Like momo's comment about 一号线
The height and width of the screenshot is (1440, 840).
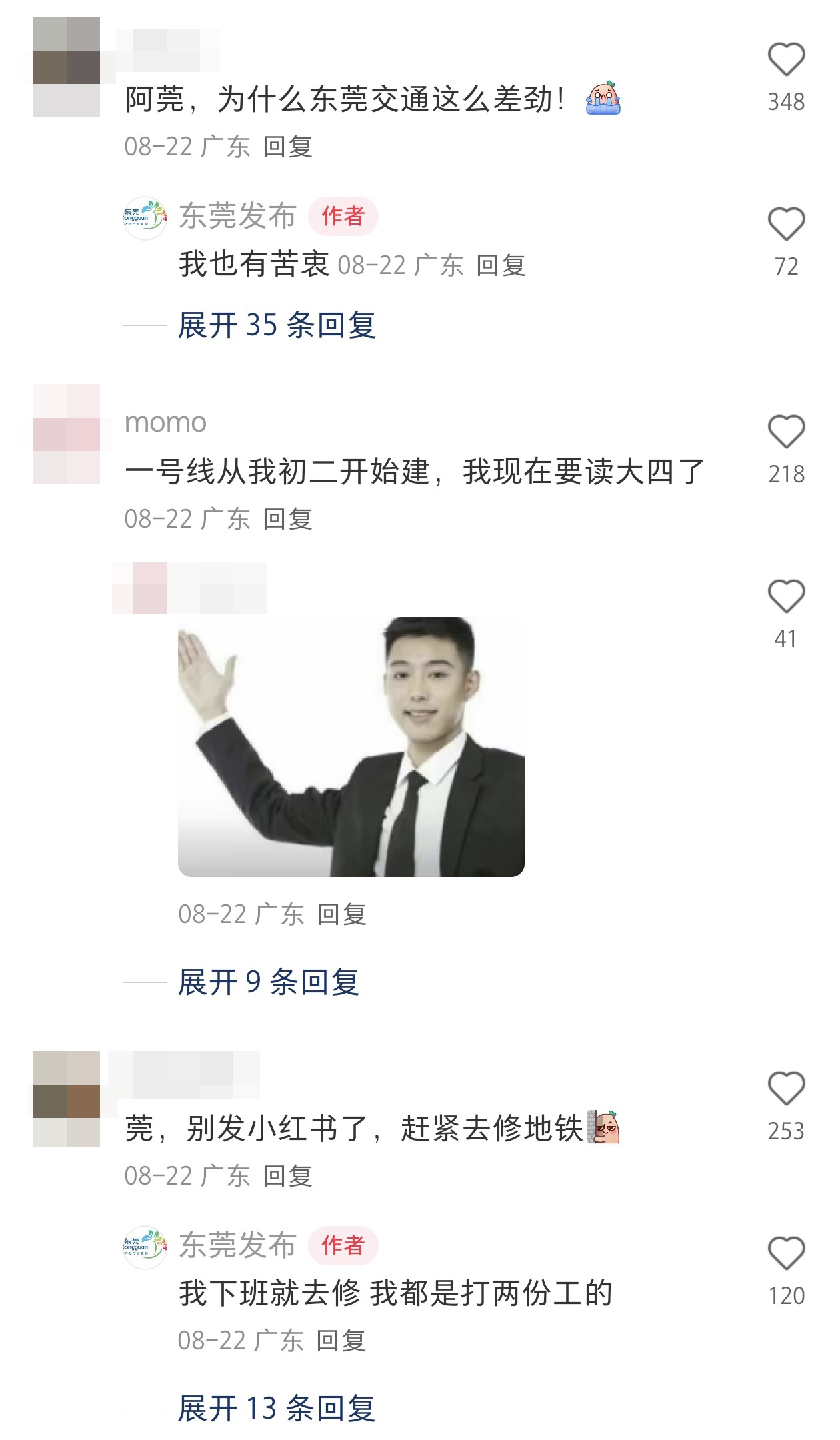click(x=786, y=432)
